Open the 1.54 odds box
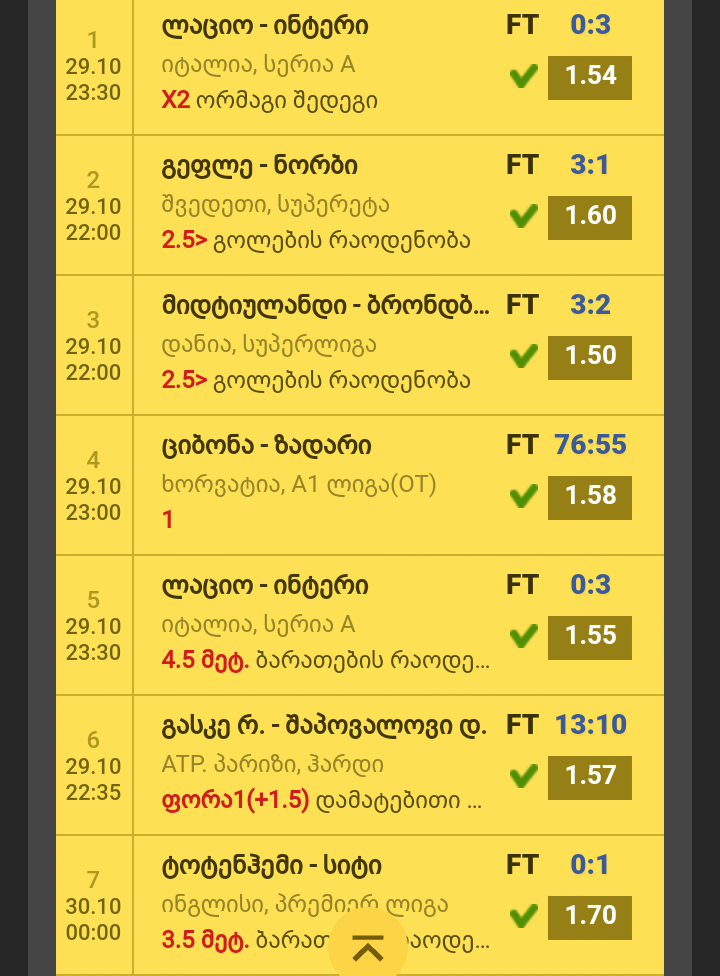This screenshot has height=976, width=720. [589, 75]
